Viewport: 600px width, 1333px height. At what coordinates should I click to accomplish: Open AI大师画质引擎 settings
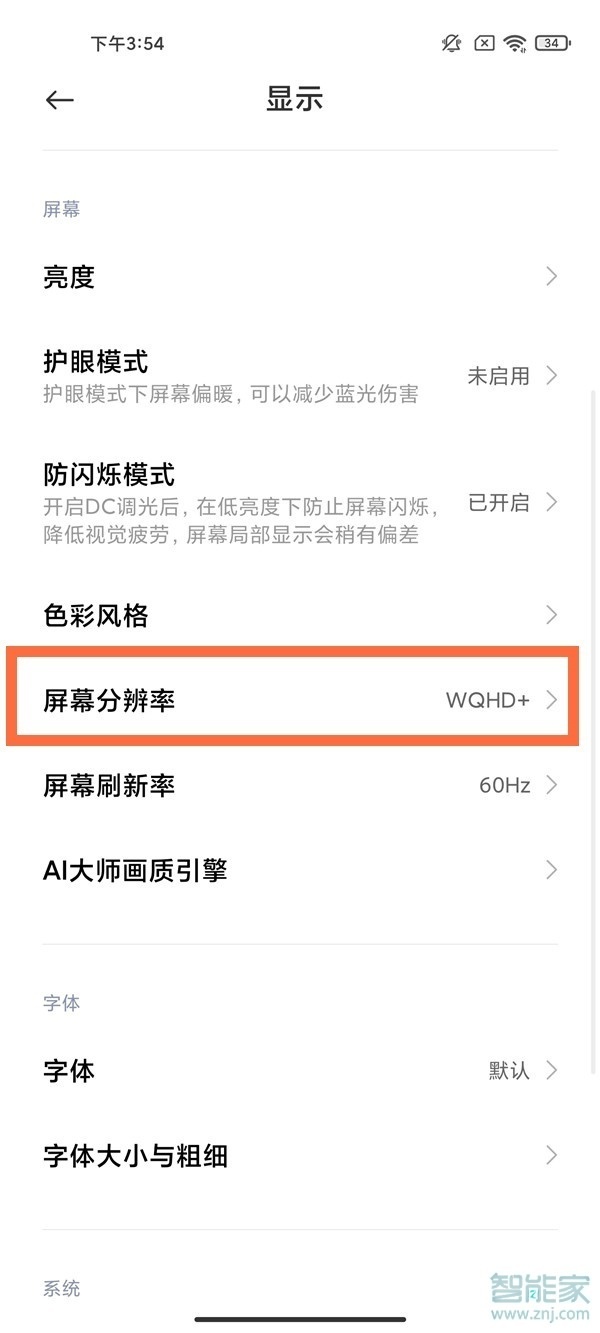click(x=300, y=870)
